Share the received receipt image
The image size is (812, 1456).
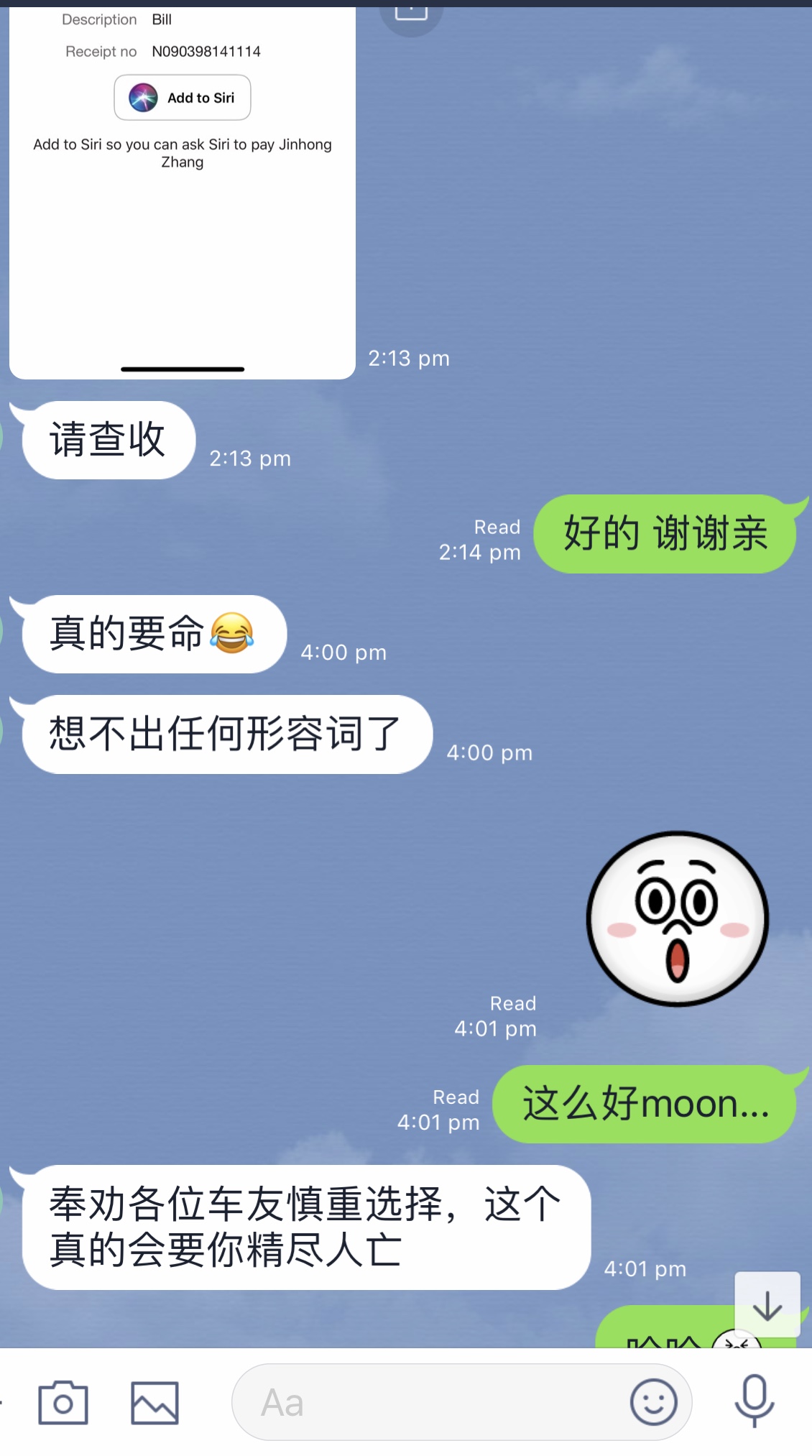(x=411, y=13)
